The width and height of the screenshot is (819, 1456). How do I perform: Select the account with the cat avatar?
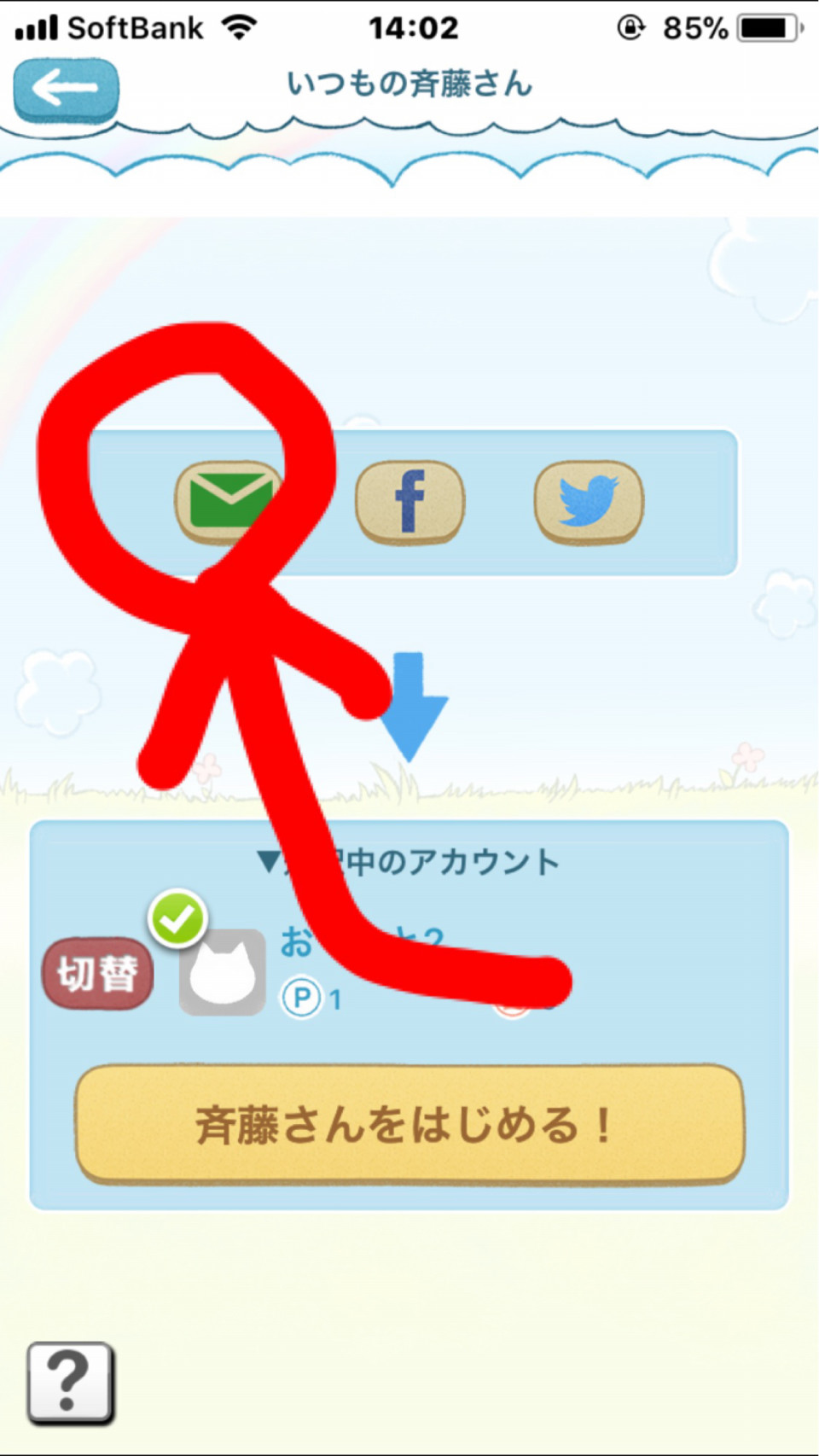pos(222,973)
